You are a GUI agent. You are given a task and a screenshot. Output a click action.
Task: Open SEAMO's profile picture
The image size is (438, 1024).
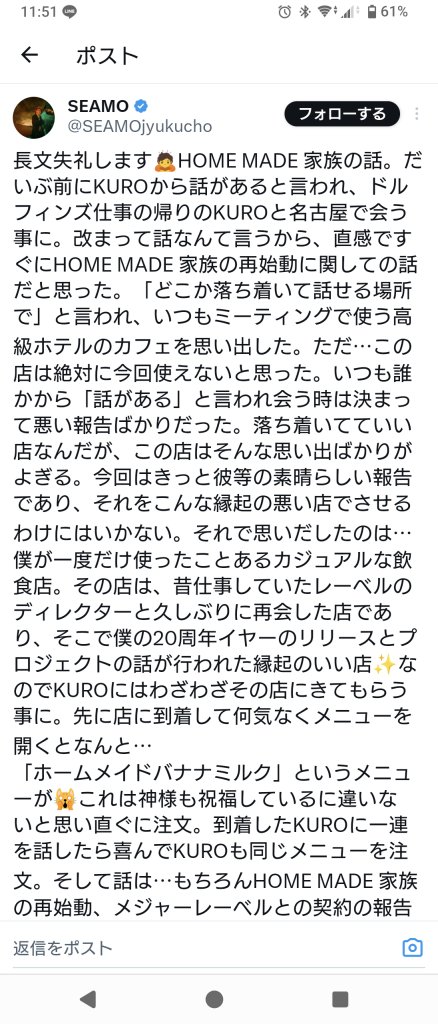34,118
